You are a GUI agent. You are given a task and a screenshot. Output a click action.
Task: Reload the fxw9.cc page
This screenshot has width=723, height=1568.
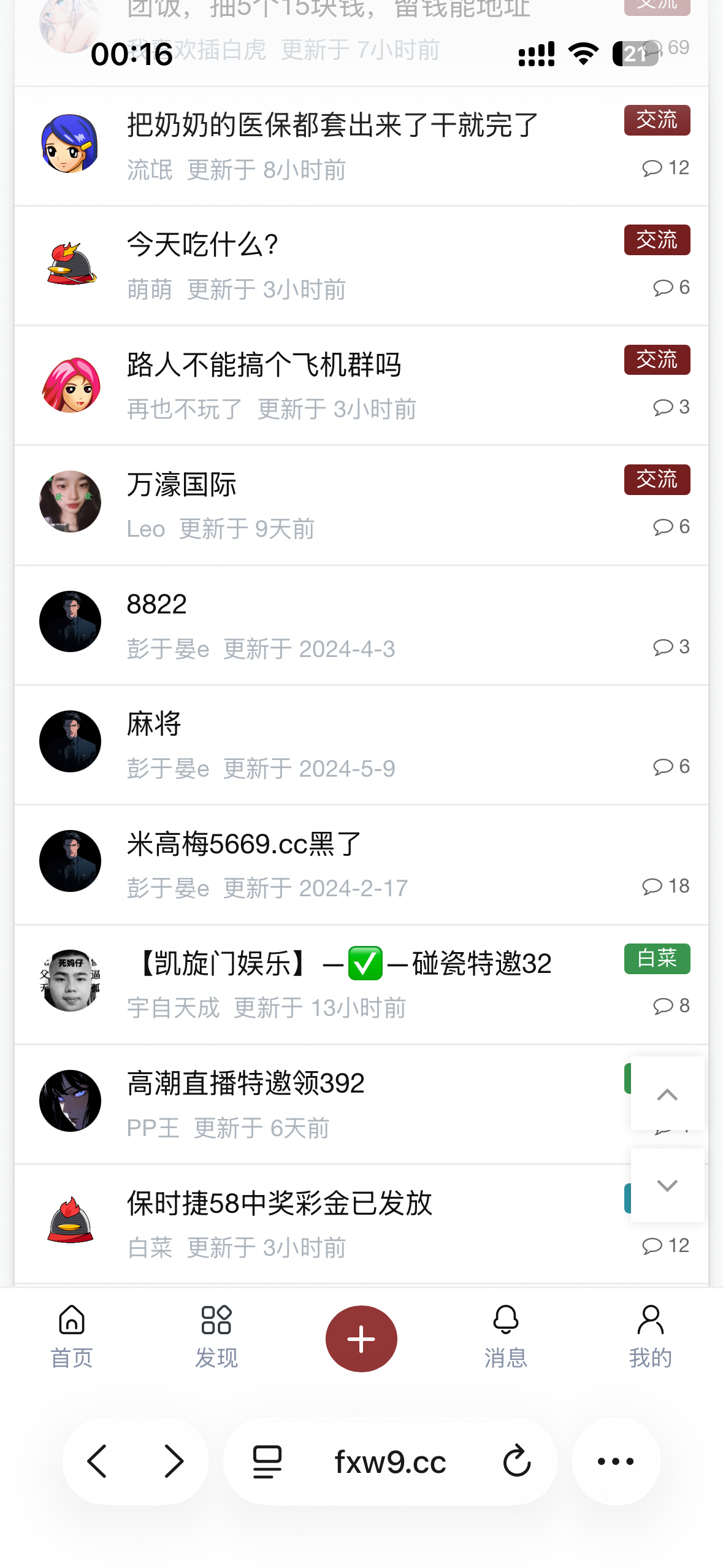tap(517, 1461)
